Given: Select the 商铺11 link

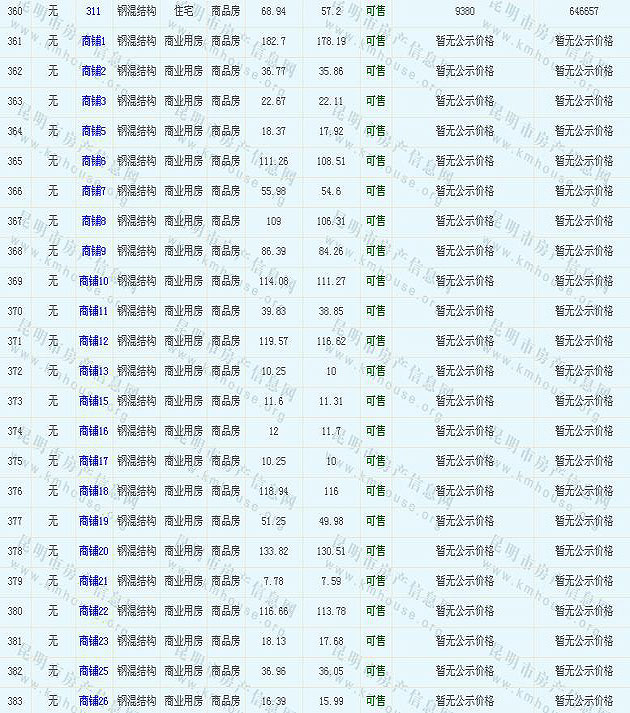Looking at the screenshot, I should (93, 312).
